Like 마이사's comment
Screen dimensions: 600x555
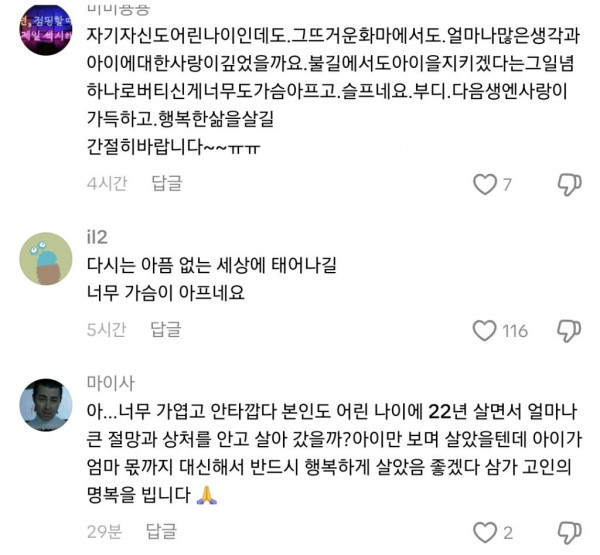tap(485, 532)
